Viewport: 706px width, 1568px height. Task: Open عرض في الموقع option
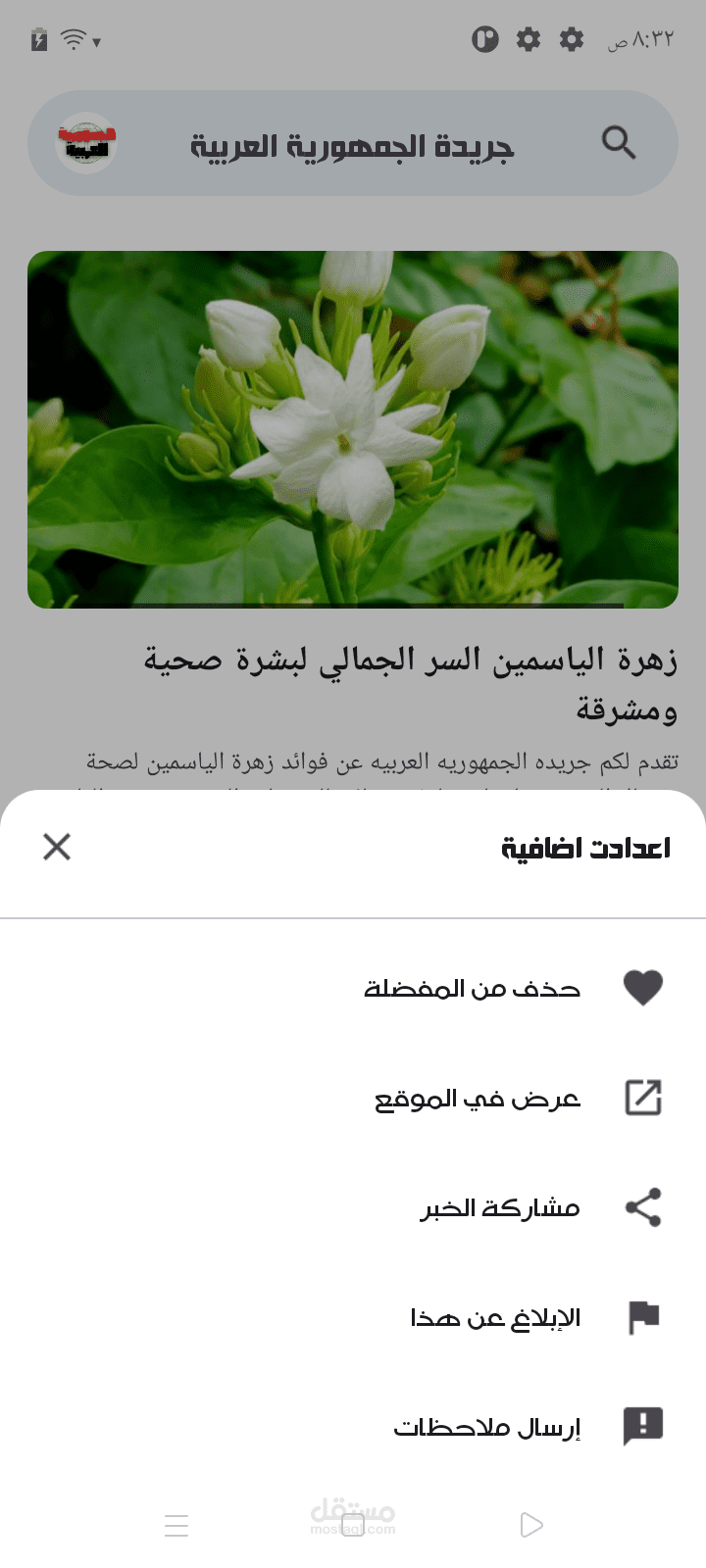(353, 1098)
